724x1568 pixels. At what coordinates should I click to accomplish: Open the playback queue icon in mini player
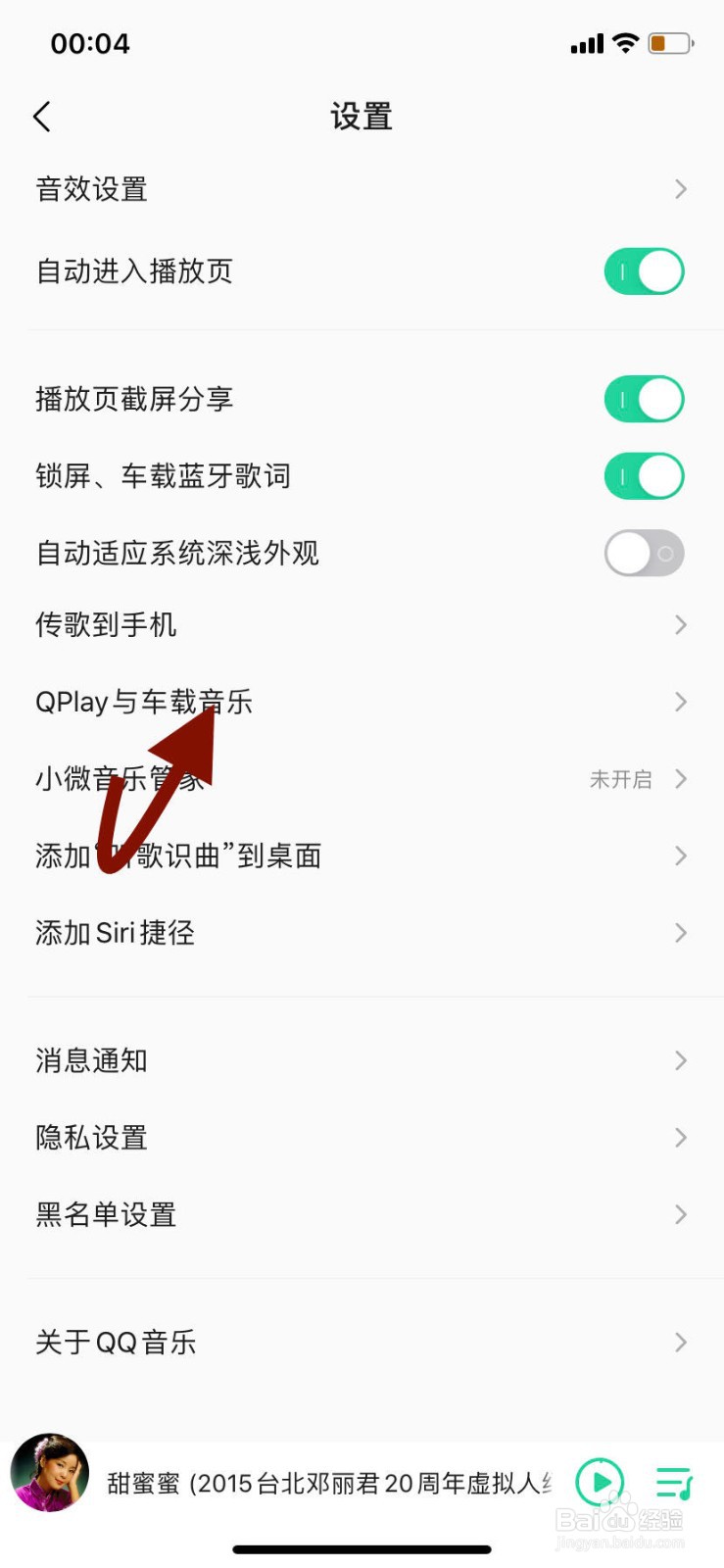click(x=673, y=1483)
